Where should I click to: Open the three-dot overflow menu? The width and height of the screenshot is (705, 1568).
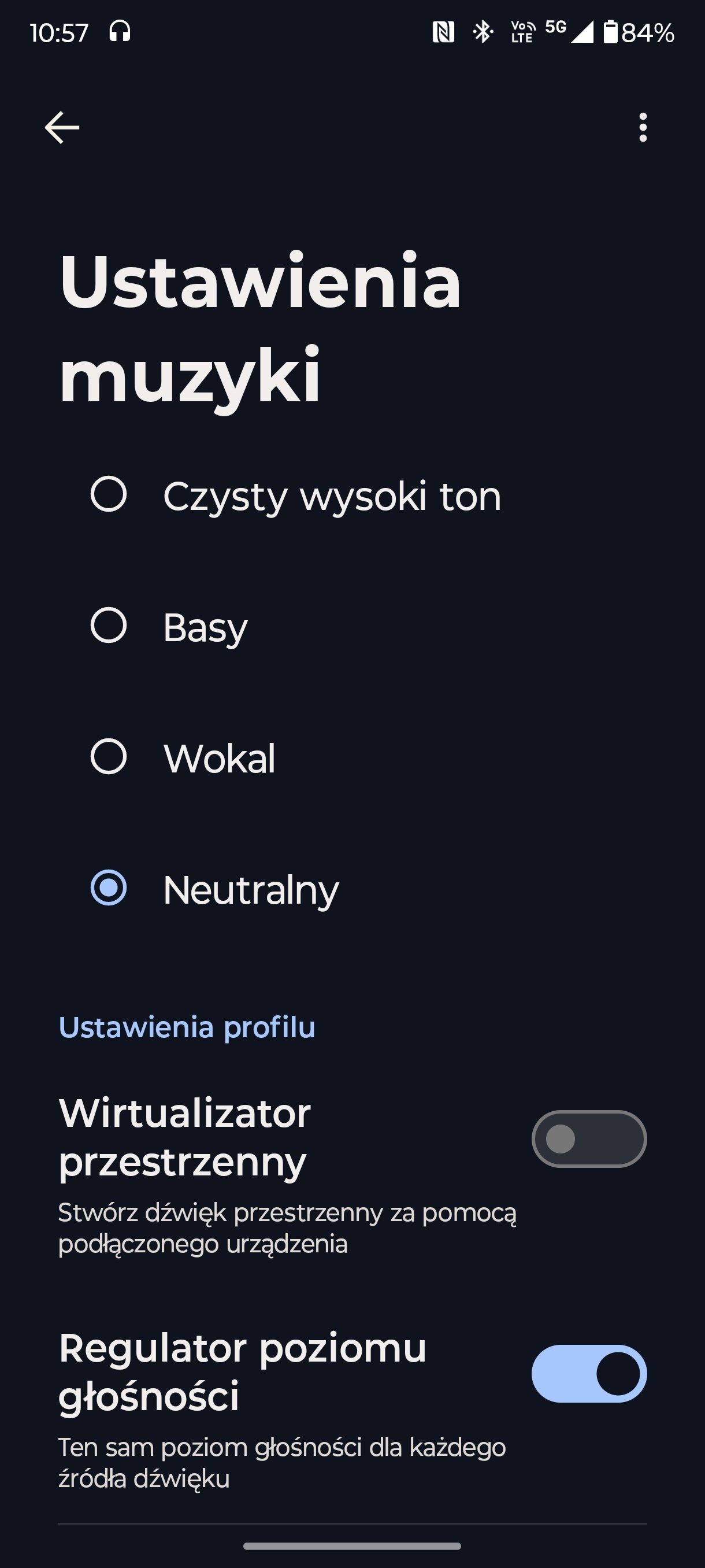tap(643, 127)
